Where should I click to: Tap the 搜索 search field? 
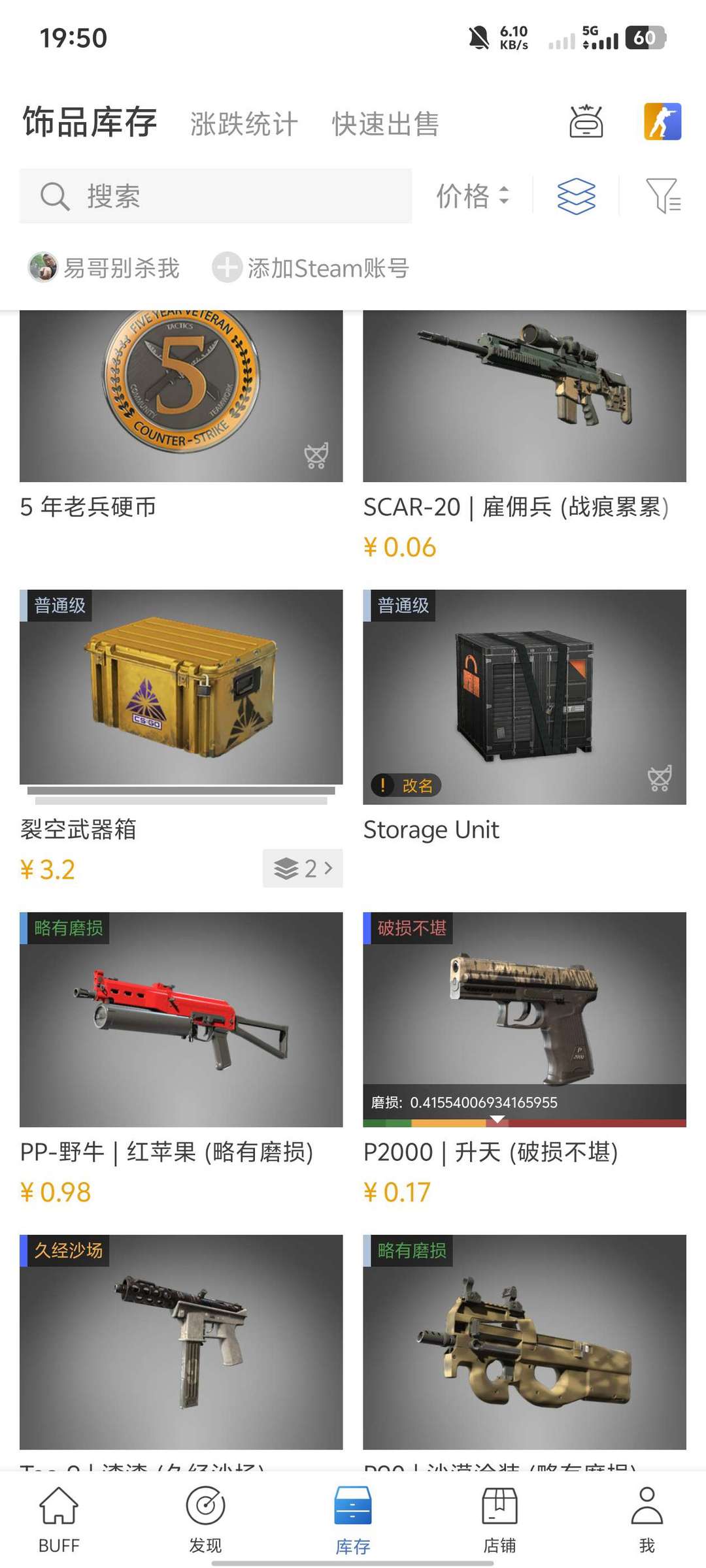(216, 196)
